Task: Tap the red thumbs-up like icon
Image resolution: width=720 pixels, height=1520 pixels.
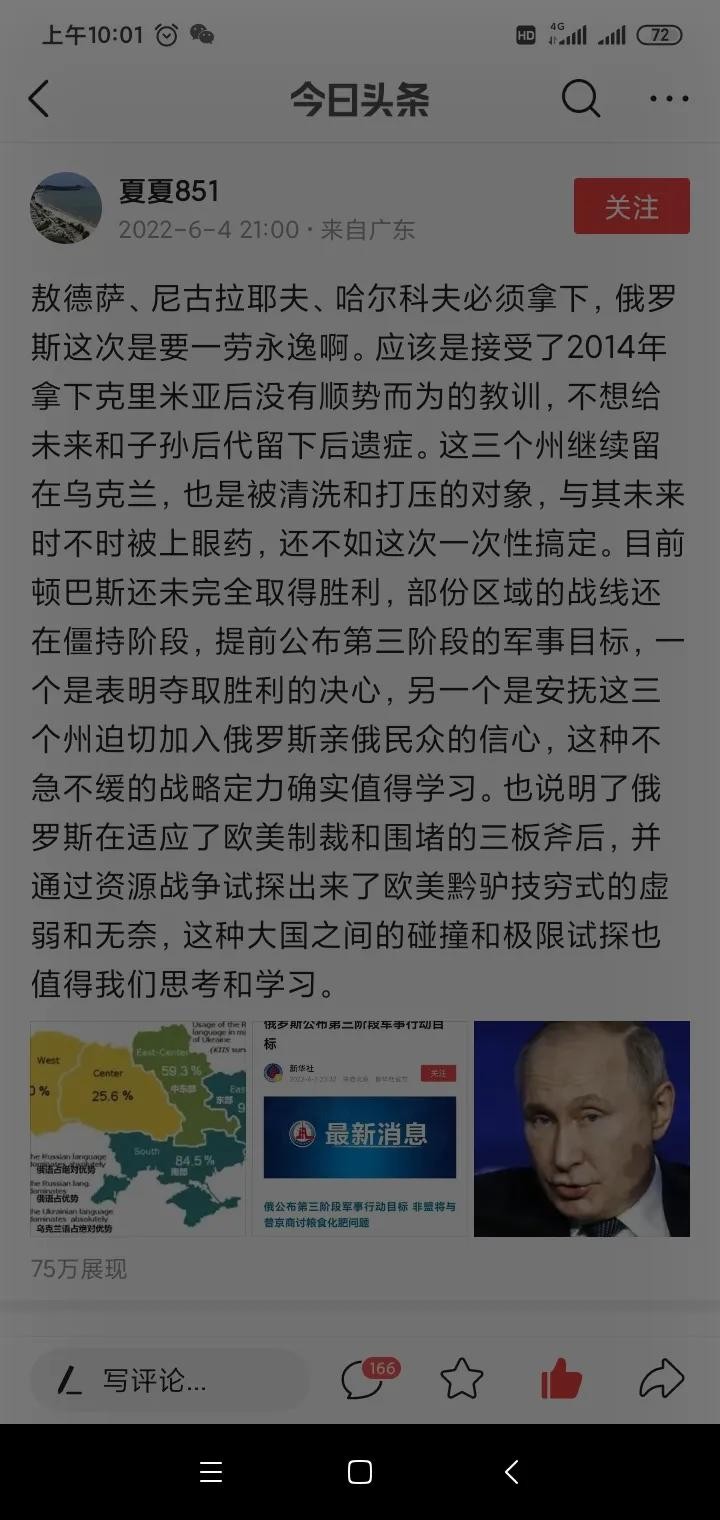Action: [x=561, y=1379]
